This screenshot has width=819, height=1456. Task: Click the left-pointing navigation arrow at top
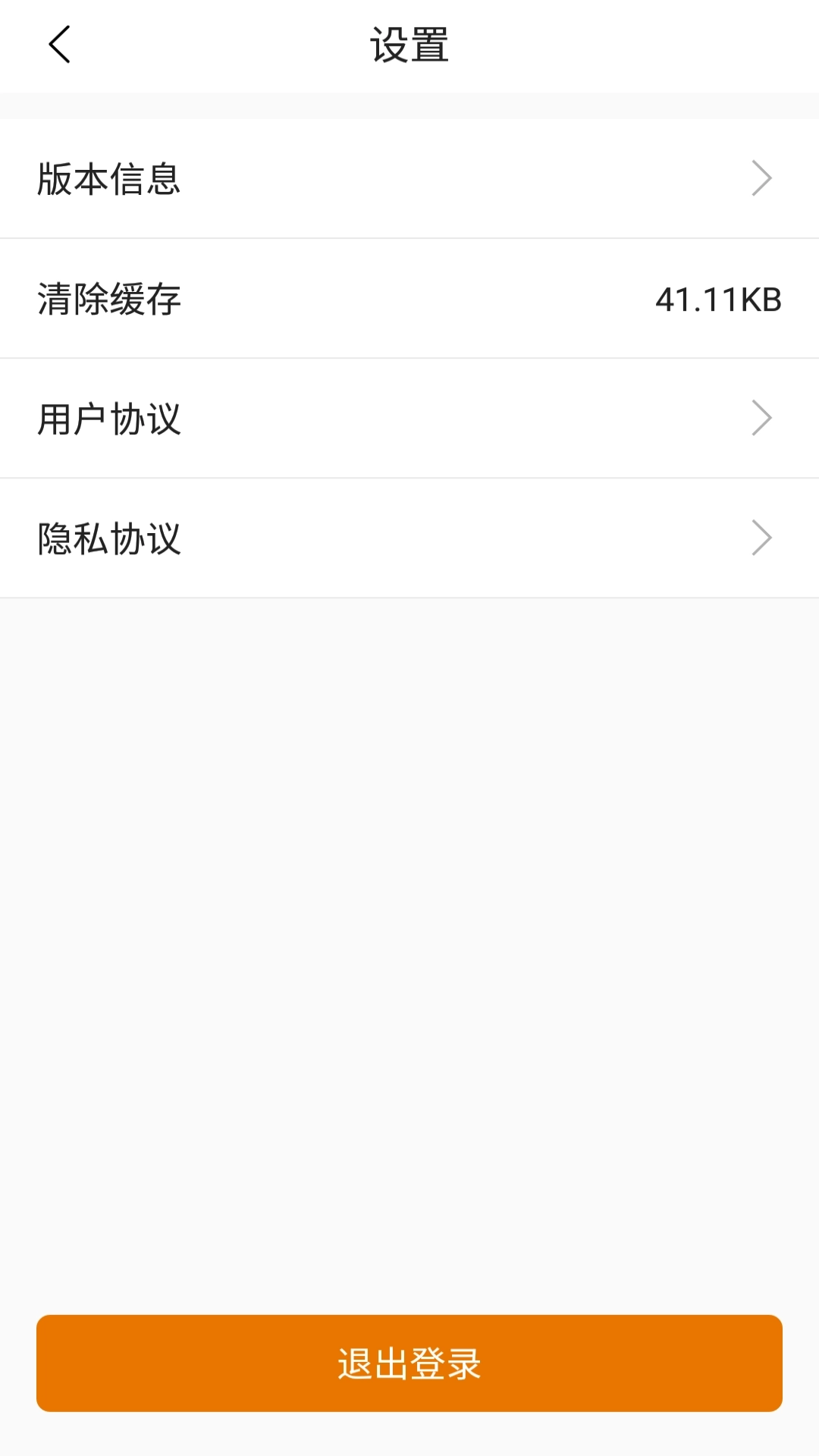[58, 44]
